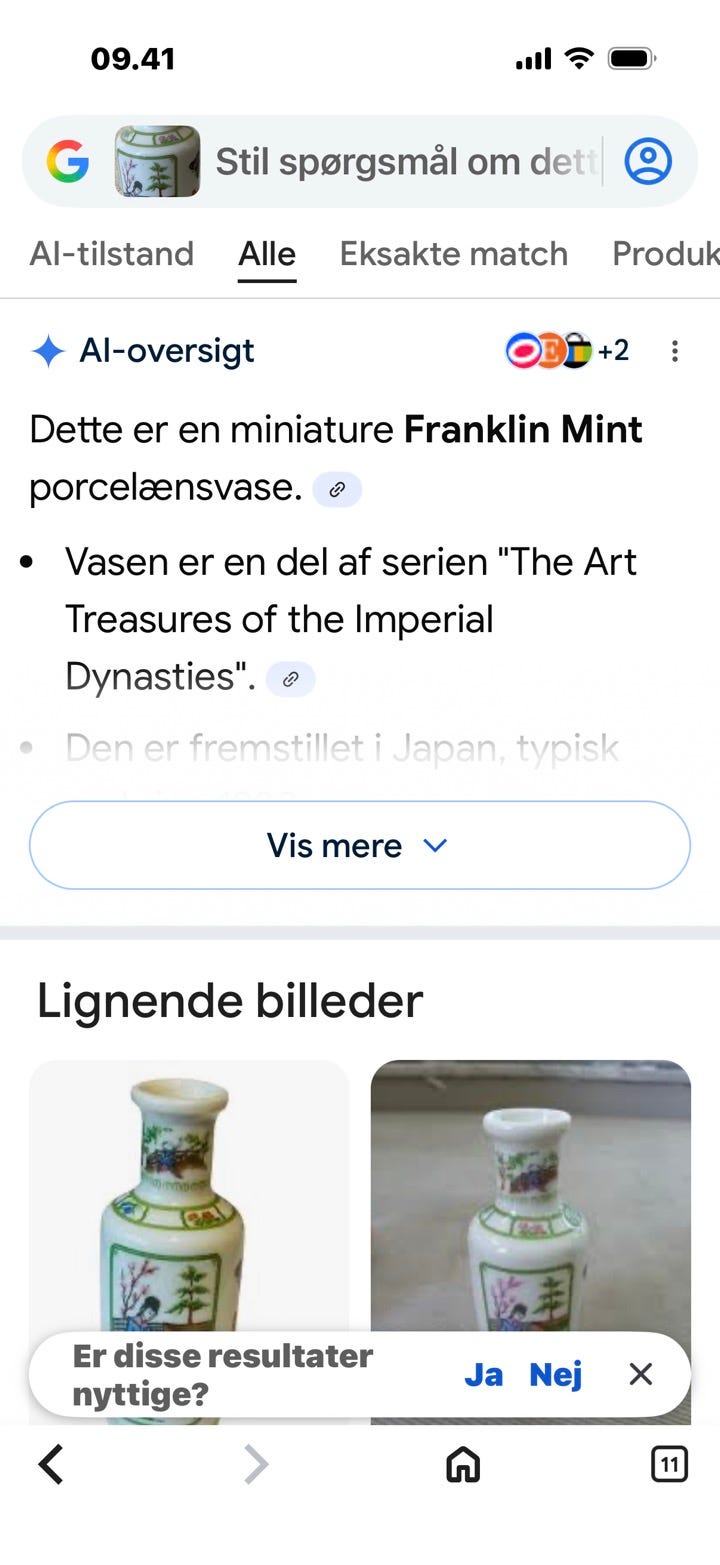The height and width of the screenshot is (1565, 720).
Task: Open Google Lens via the G logo
Action: tap(68, 160)
